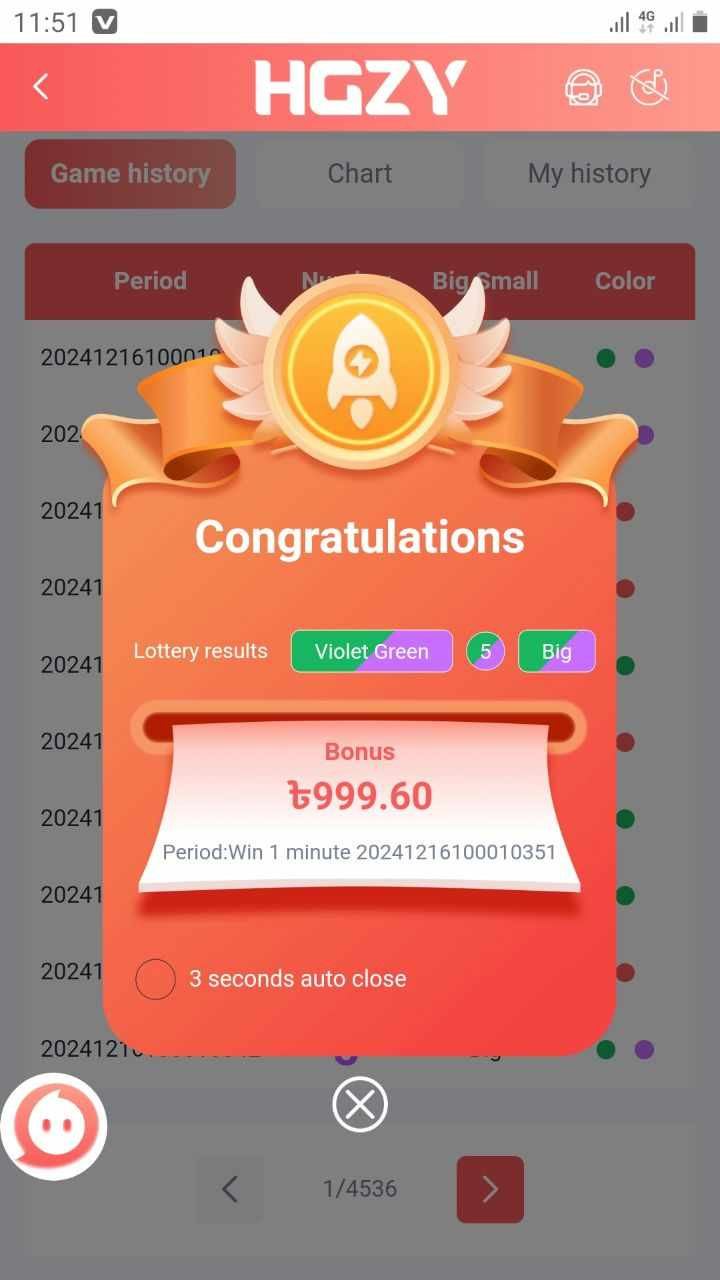Screen dimensions: 720x1280
Task: Switch to the Chart tab
Action: pyautogui.click(x=360, y=174)
